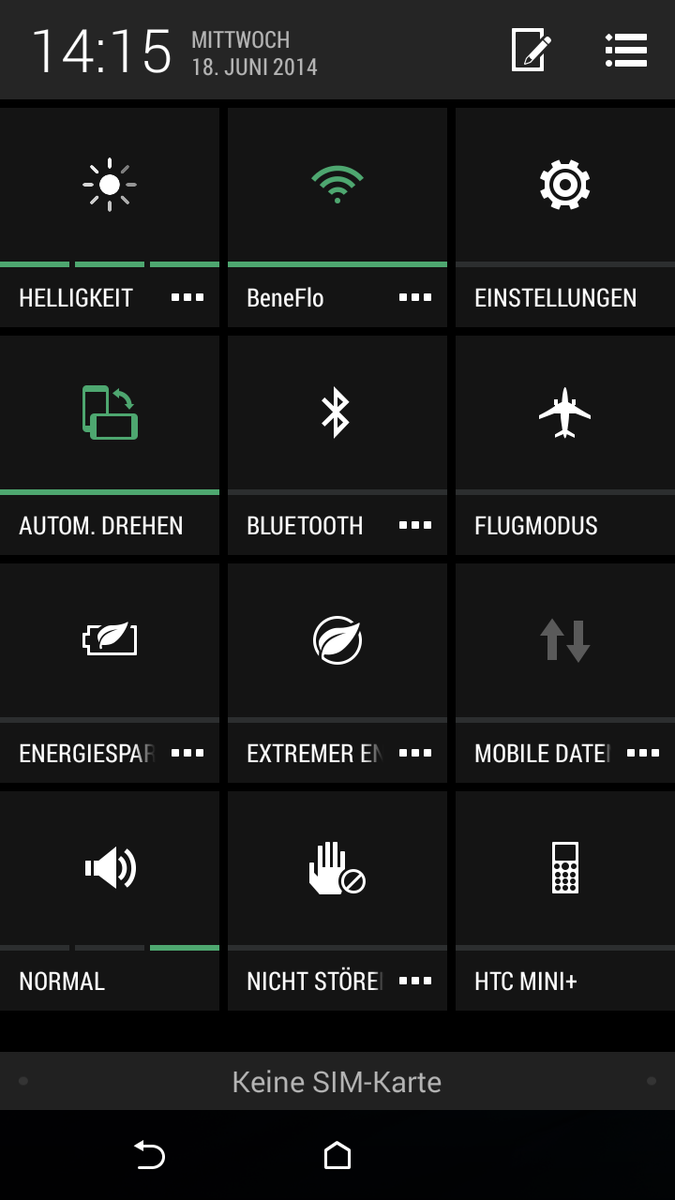This screenshot has width=675, height=1200.
Task: Change the sound profile from Normal
Action: click(x=109, y=901)
